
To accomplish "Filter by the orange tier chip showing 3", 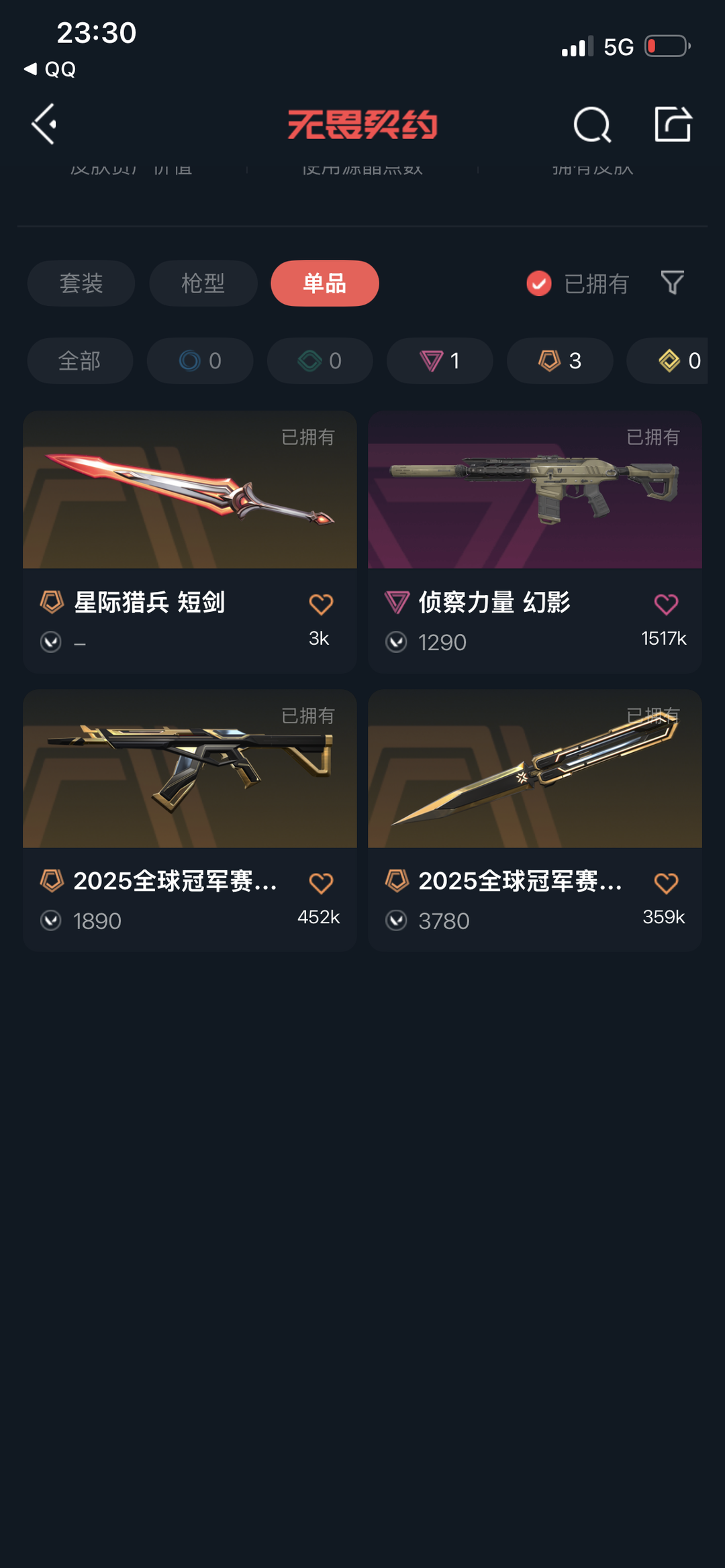I will (x=560, y=361).
